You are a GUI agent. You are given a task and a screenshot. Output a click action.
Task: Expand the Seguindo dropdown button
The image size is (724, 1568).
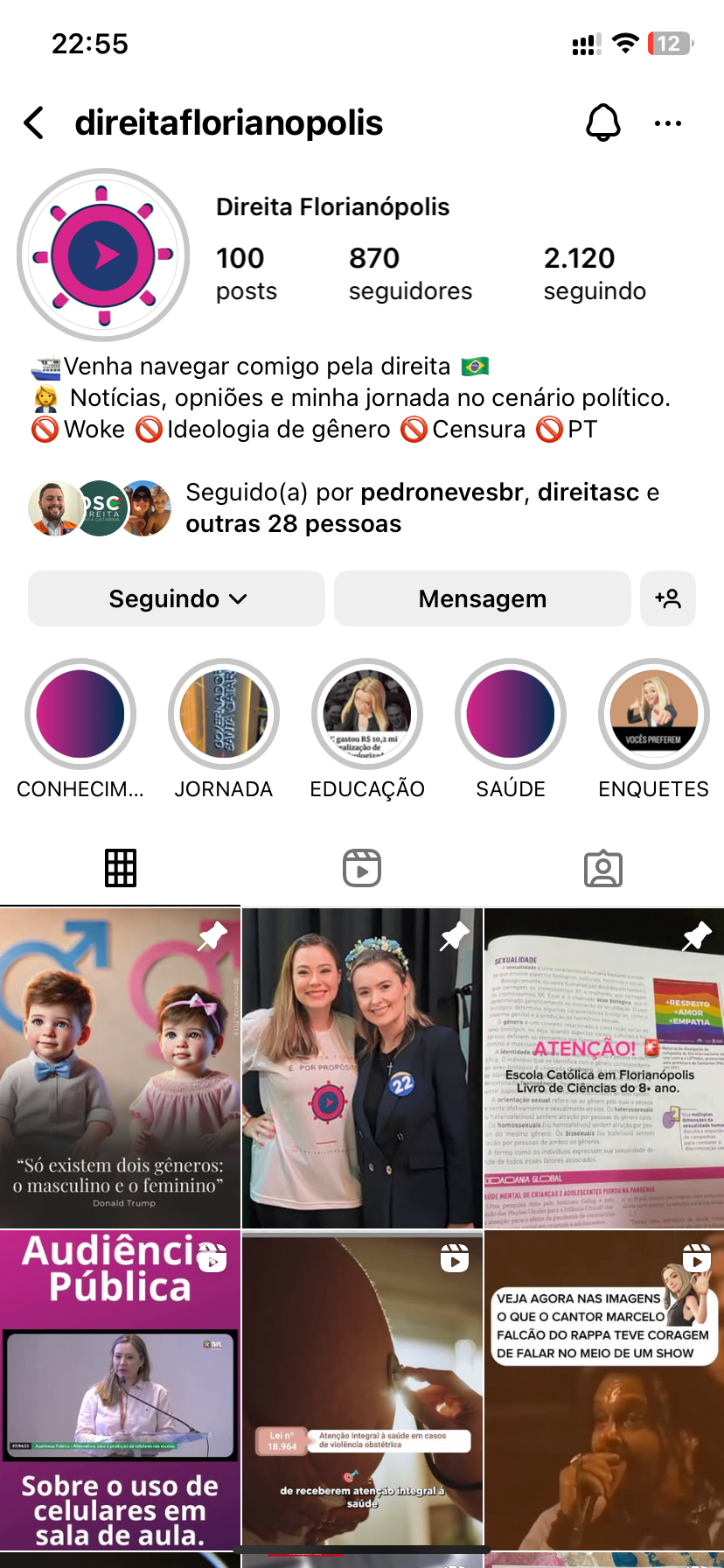(177, 598)
